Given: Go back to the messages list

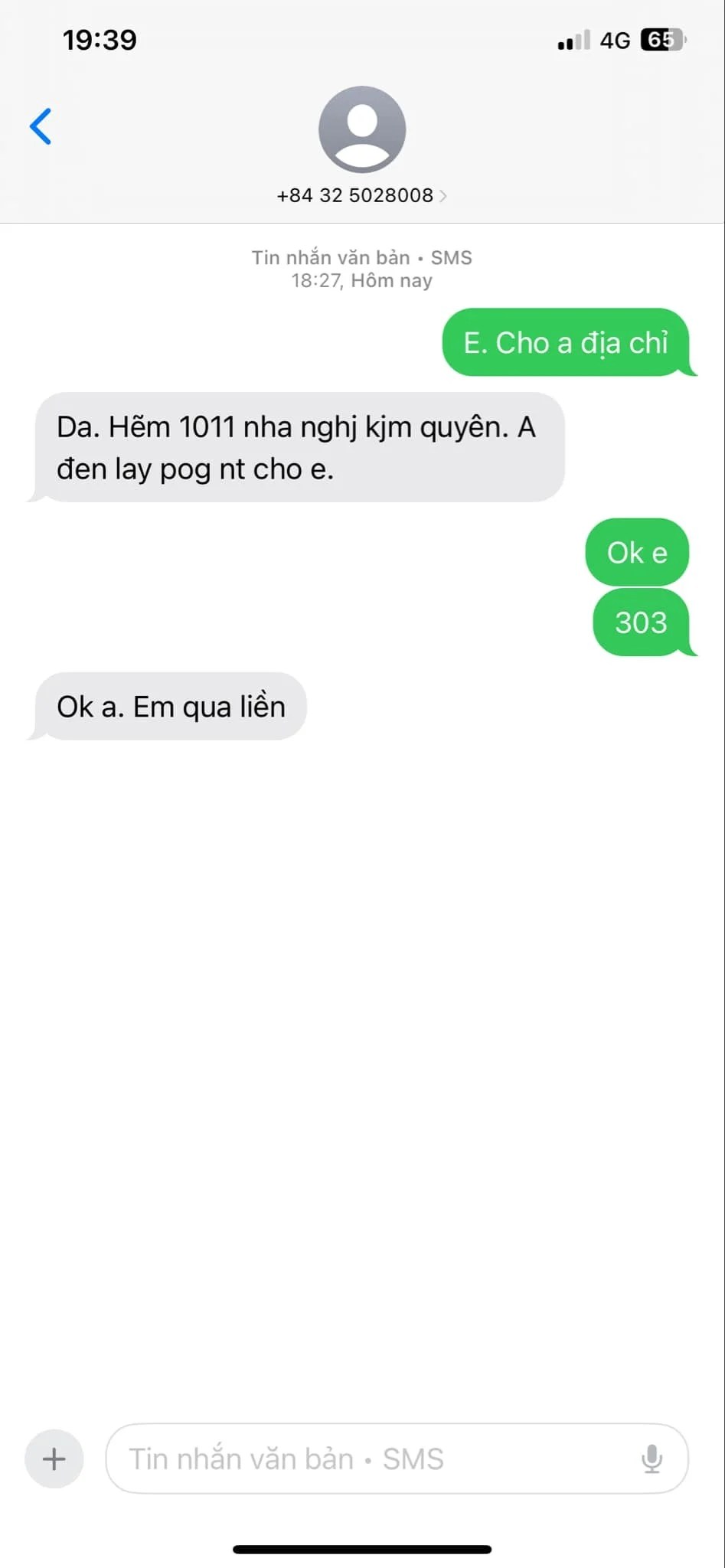Looking at the screenshot, I should pos(41,126).
